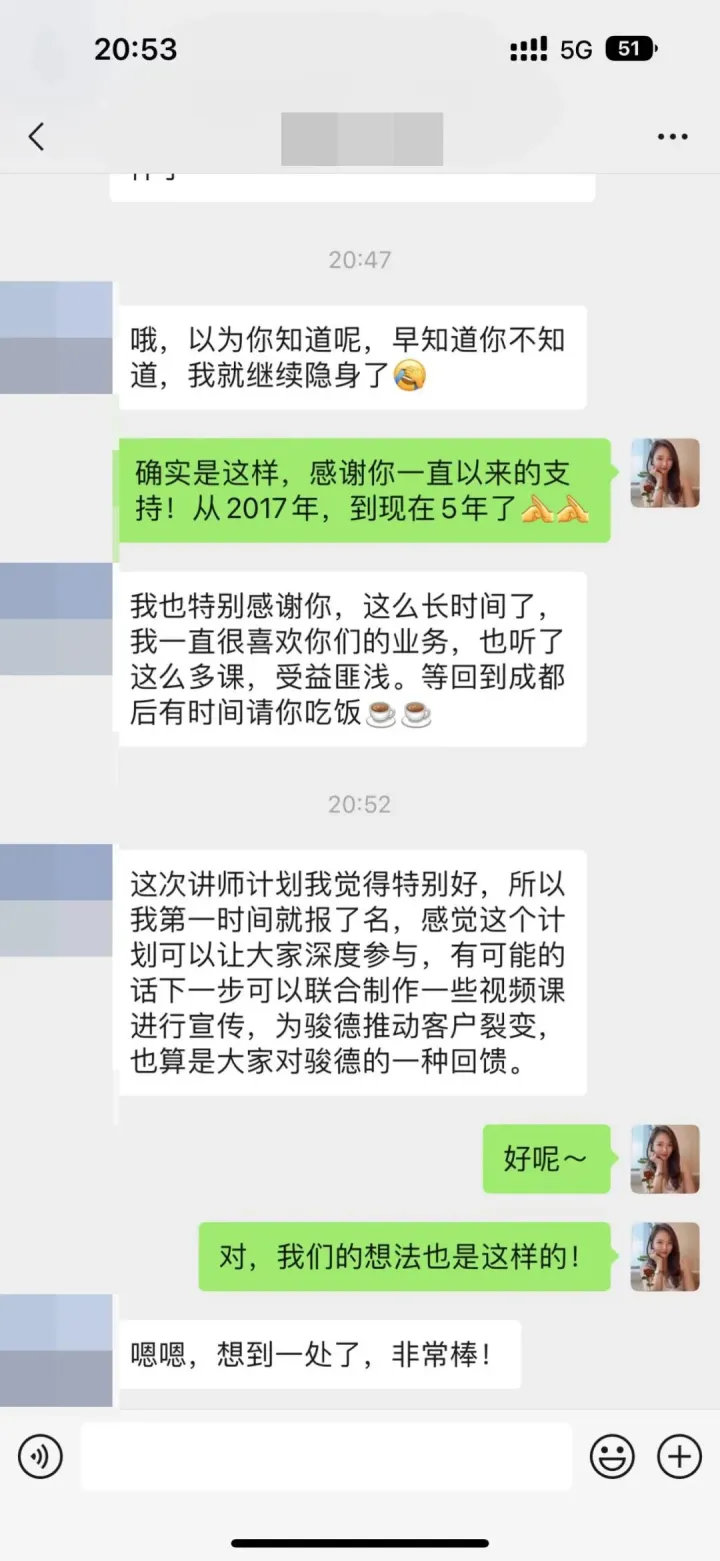
Task: Open the chat's three-dot menu
Action: (x=672, y=137)
